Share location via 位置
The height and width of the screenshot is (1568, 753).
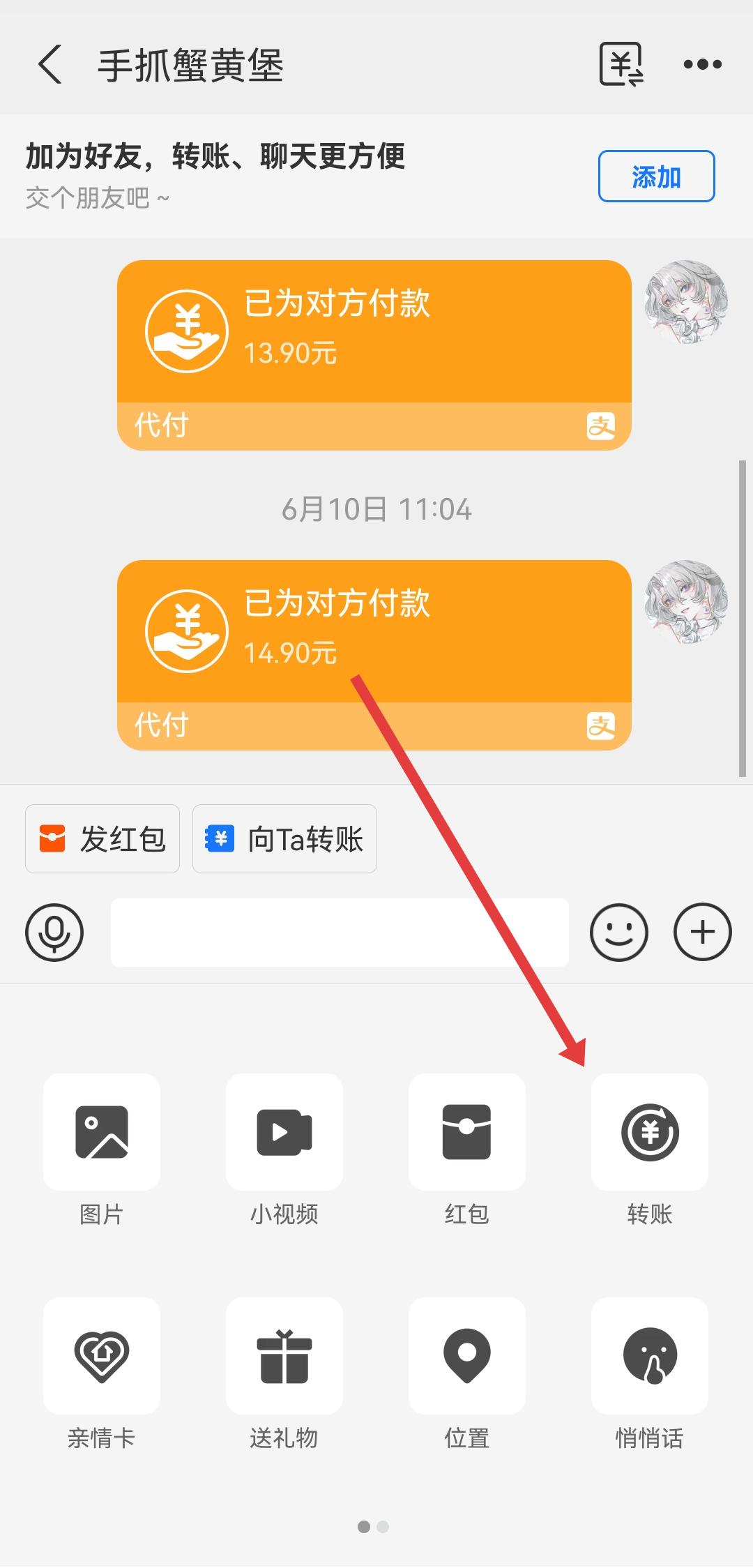467,1356
